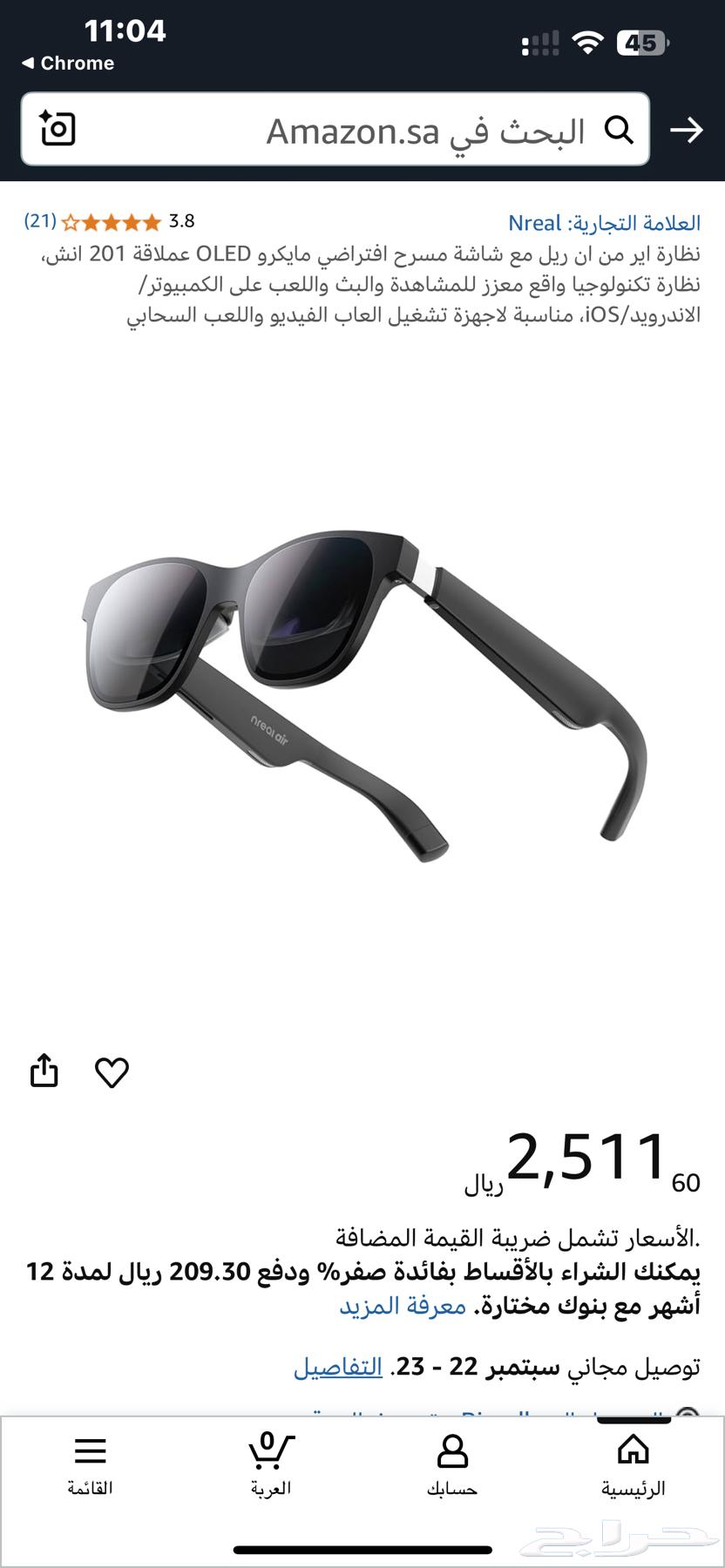
Task: Open معرفة المزيد installment link
Action: pos(403,1306)
